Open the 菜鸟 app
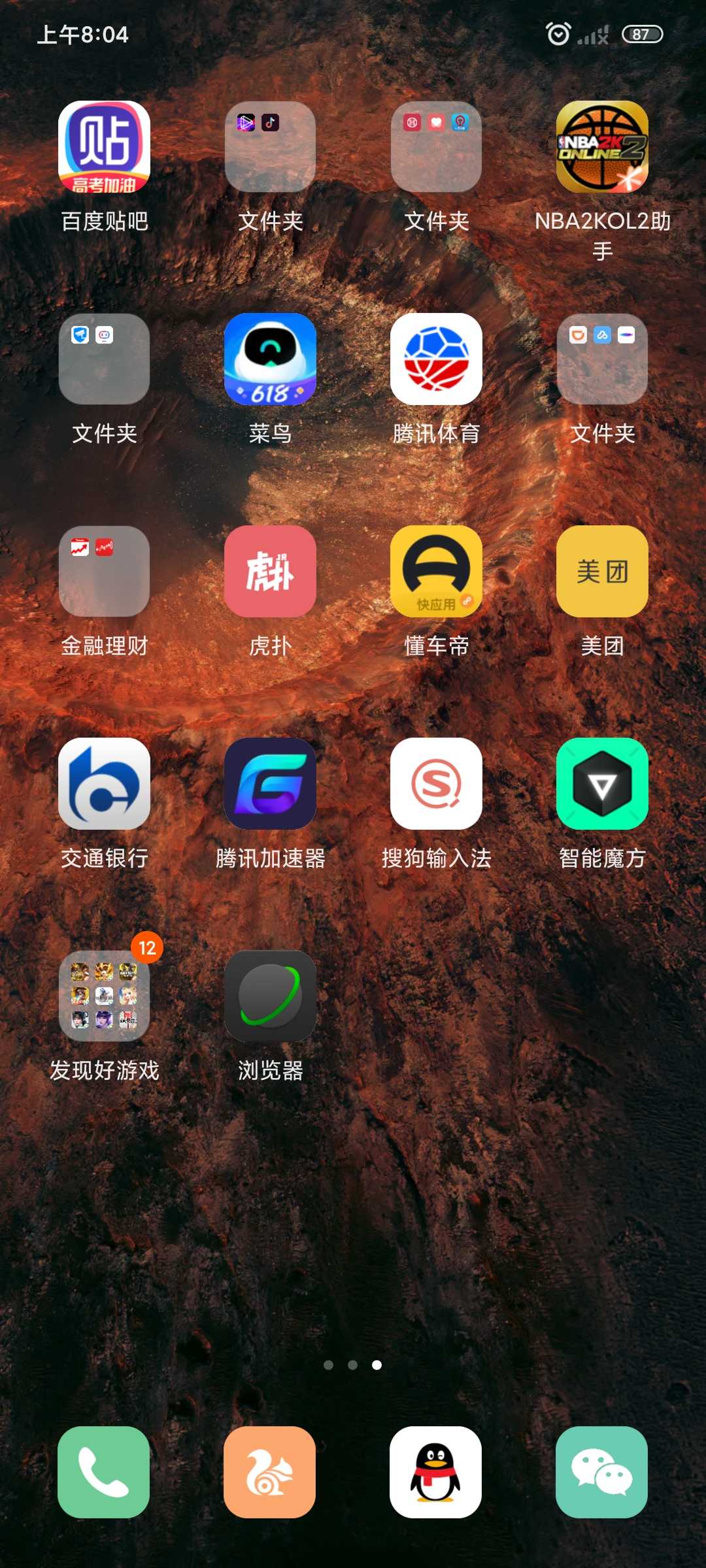The width and height of the screenshot is (706, 1568). (270, 359)
